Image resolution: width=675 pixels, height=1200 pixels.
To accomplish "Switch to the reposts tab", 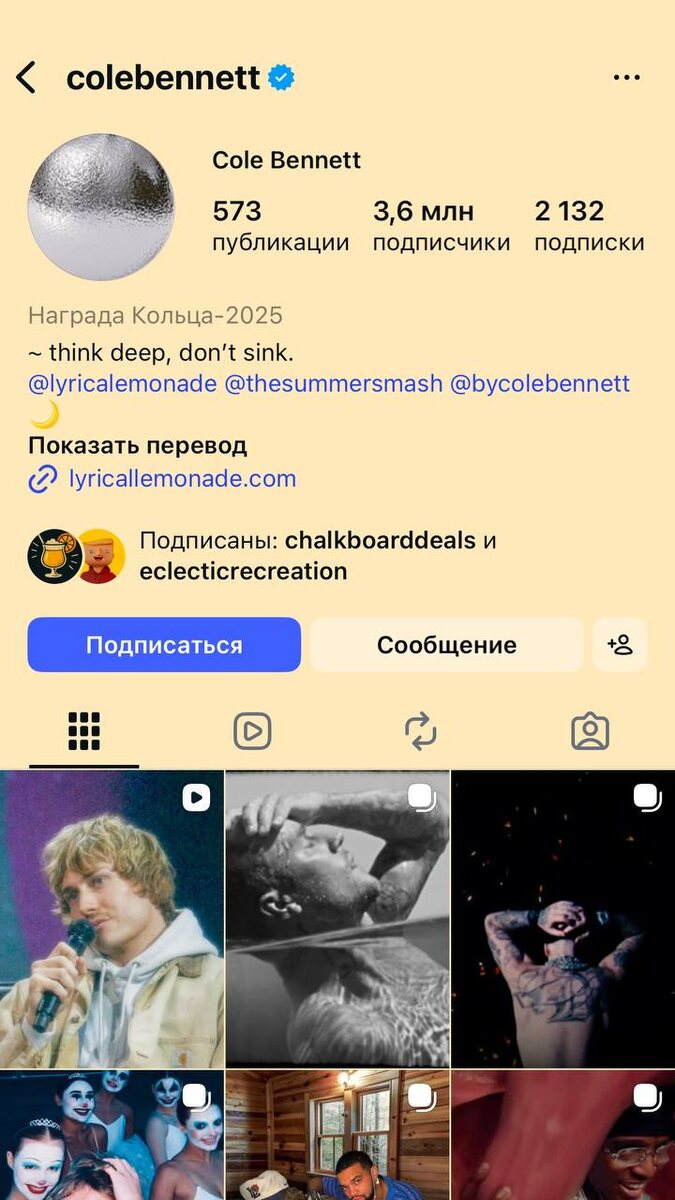I will (421, 732).
